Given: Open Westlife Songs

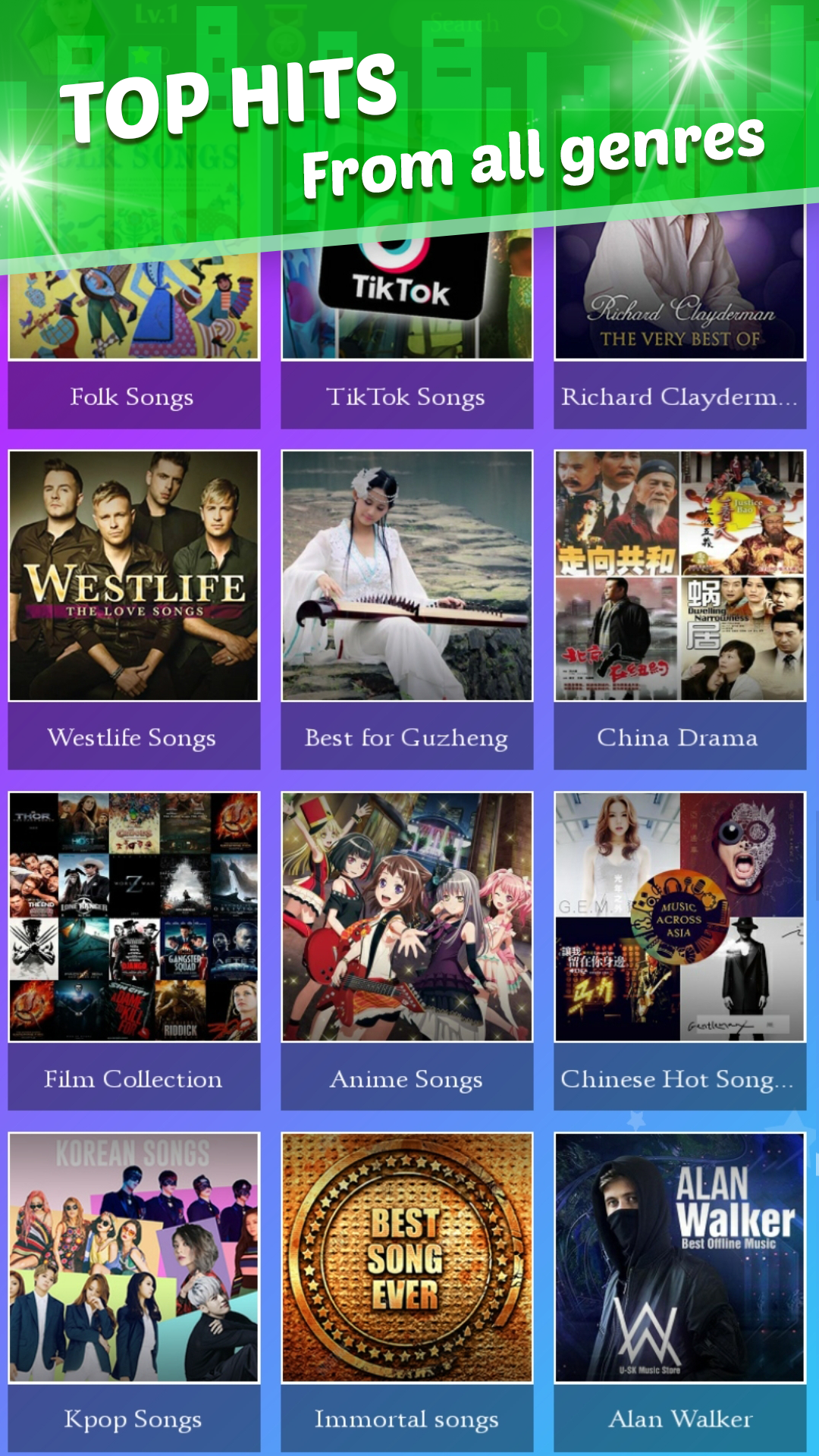Looking at the screenshot, I should tap(133, 607).
